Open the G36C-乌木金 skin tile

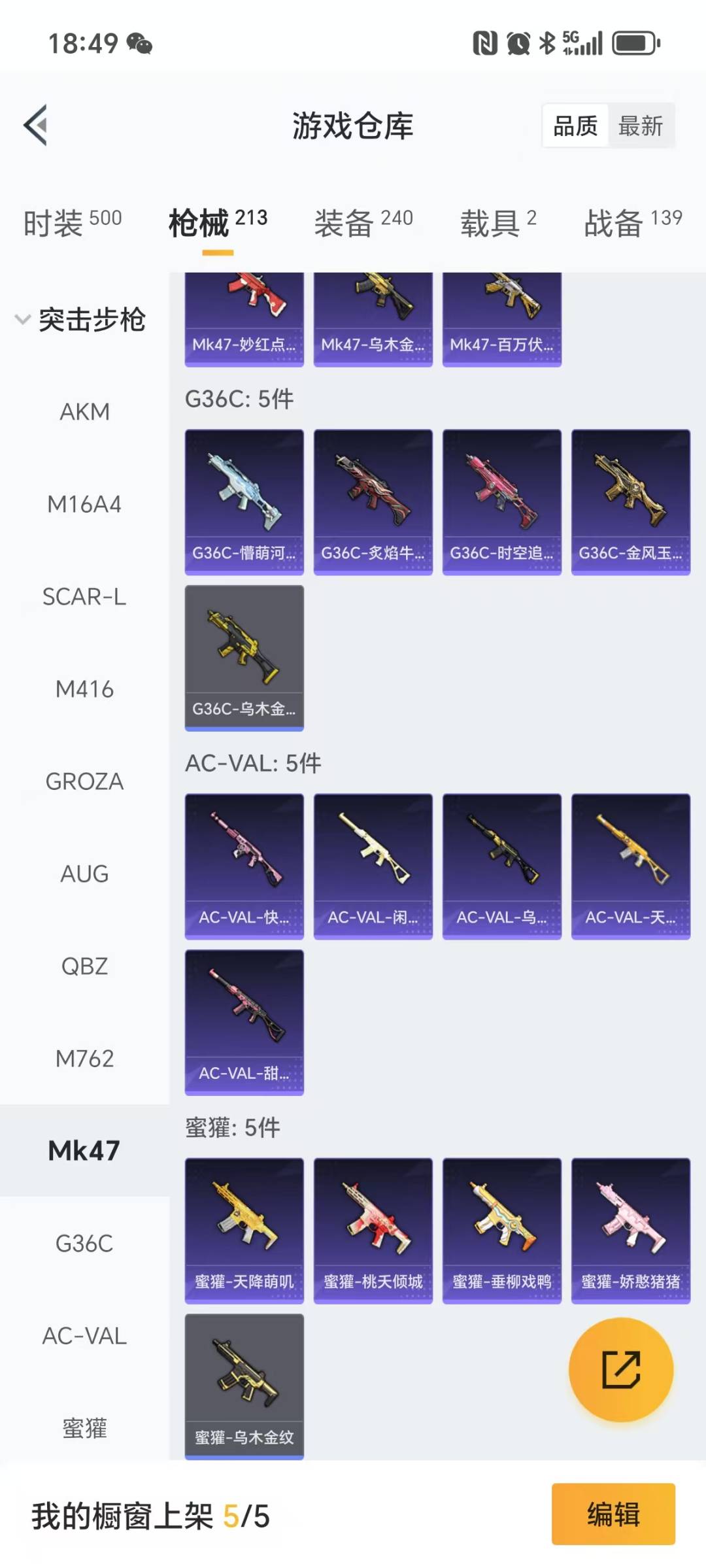pos(244,658)
